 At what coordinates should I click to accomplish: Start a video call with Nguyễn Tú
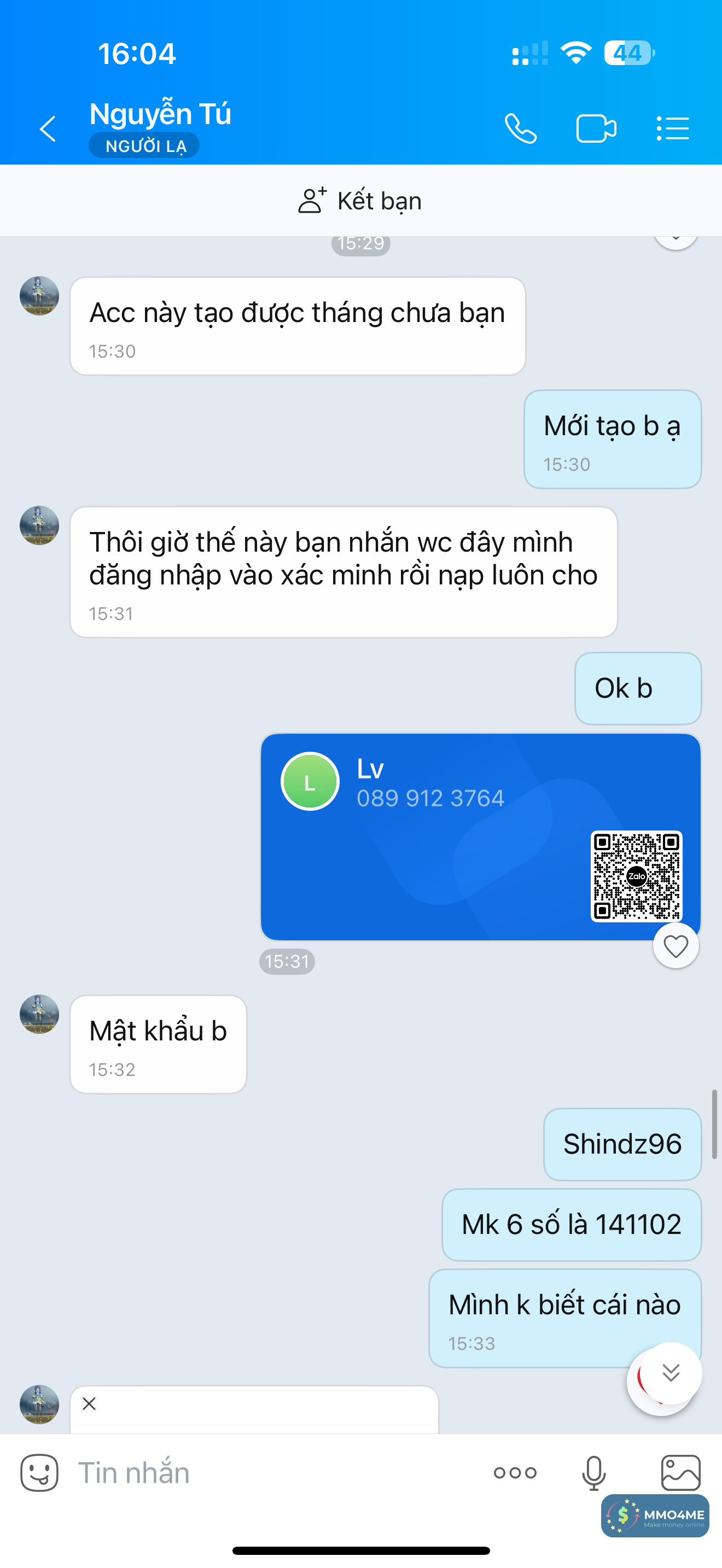point(596,128)
